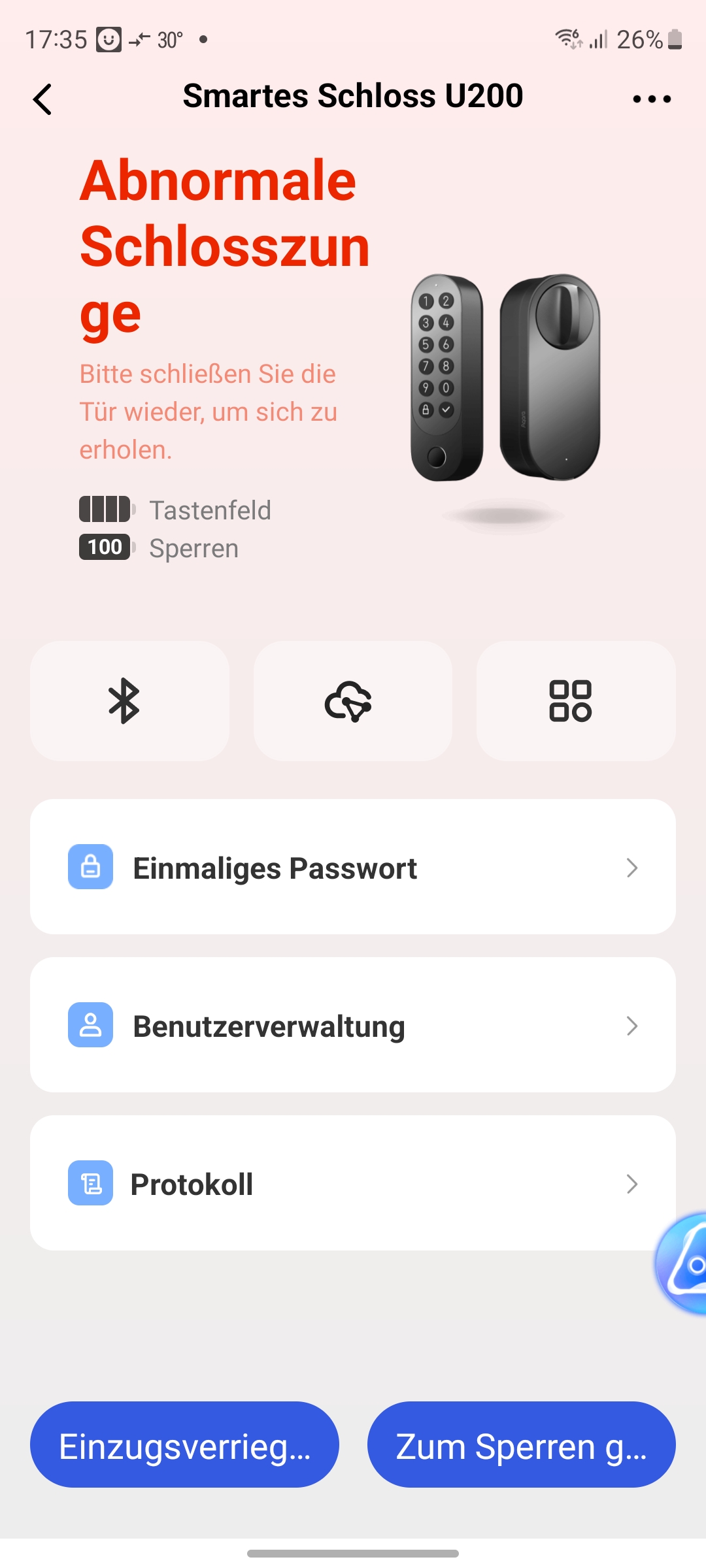
Task: Open Einmaliges Passwort
Action: coord(352,867)
